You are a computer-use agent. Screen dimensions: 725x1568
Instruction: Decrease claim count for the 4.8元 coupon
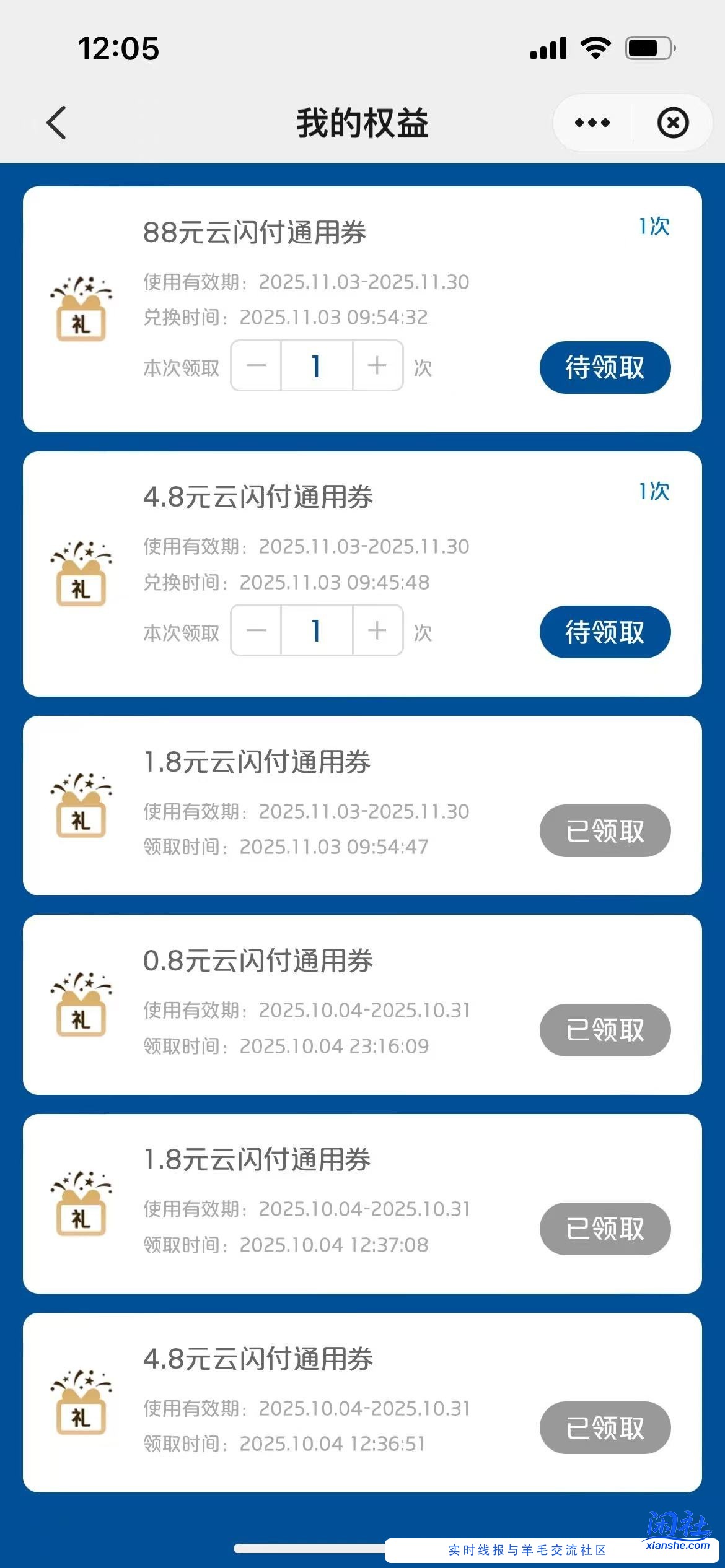pyautogui.click(x=255, y=630)
